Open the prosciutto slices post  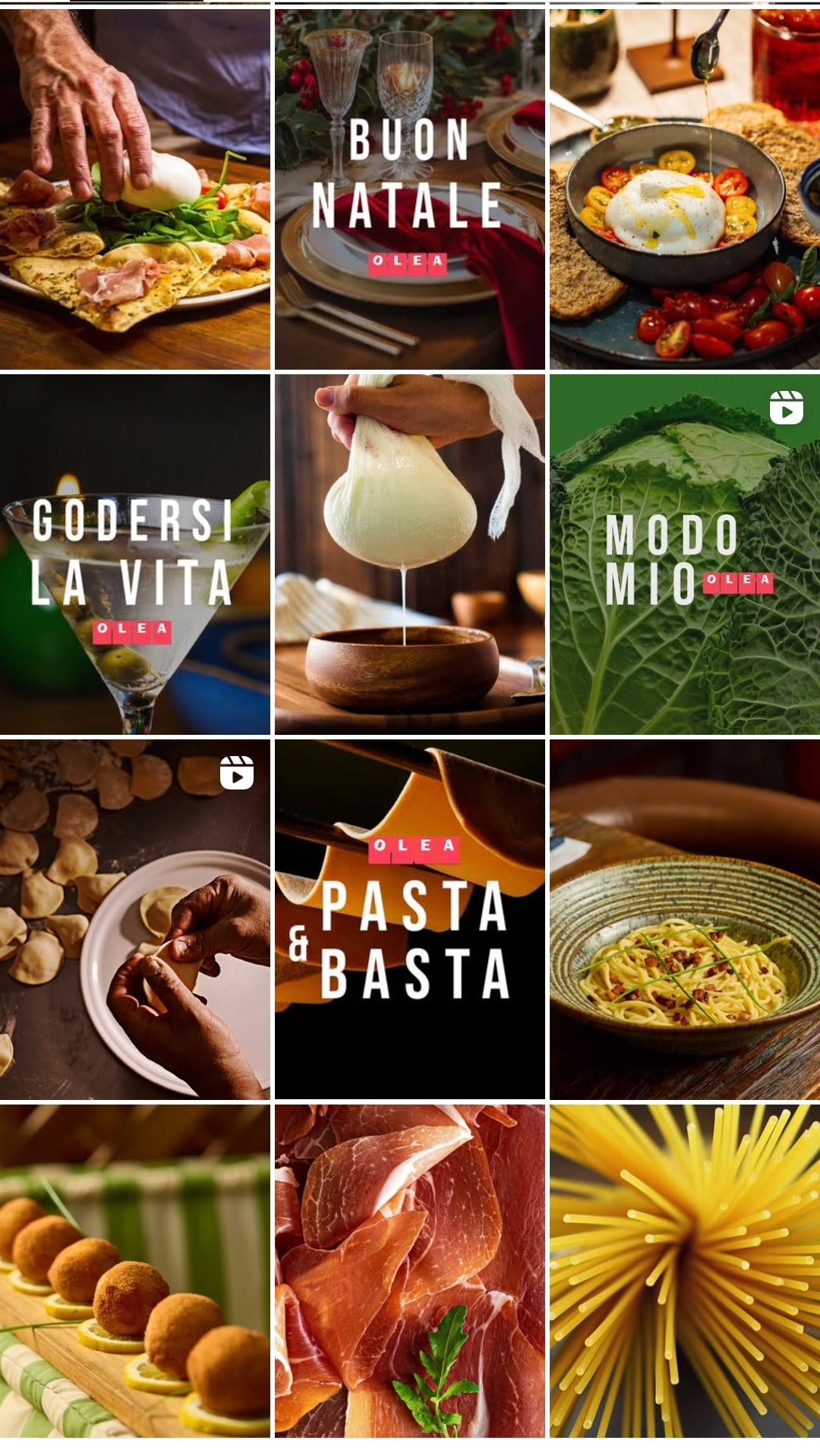409,1270
